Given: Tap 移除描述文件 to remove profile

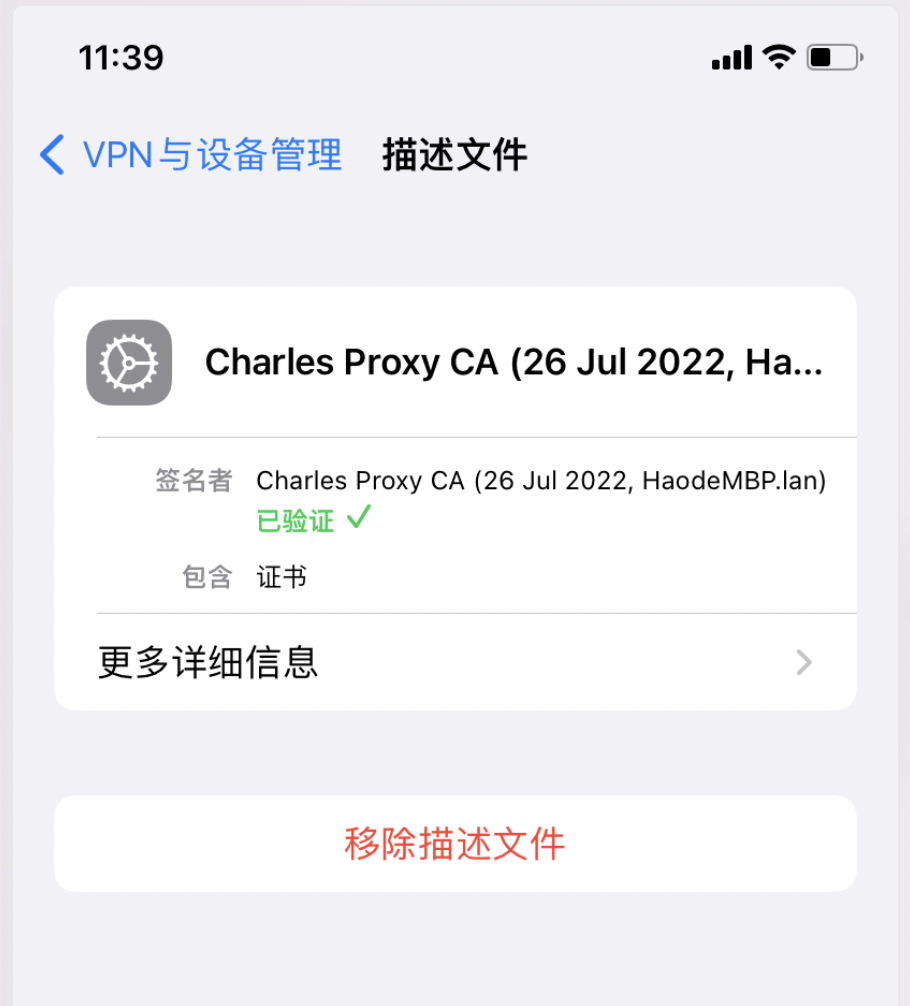Looking at the screenshot, I should [455, 843].
